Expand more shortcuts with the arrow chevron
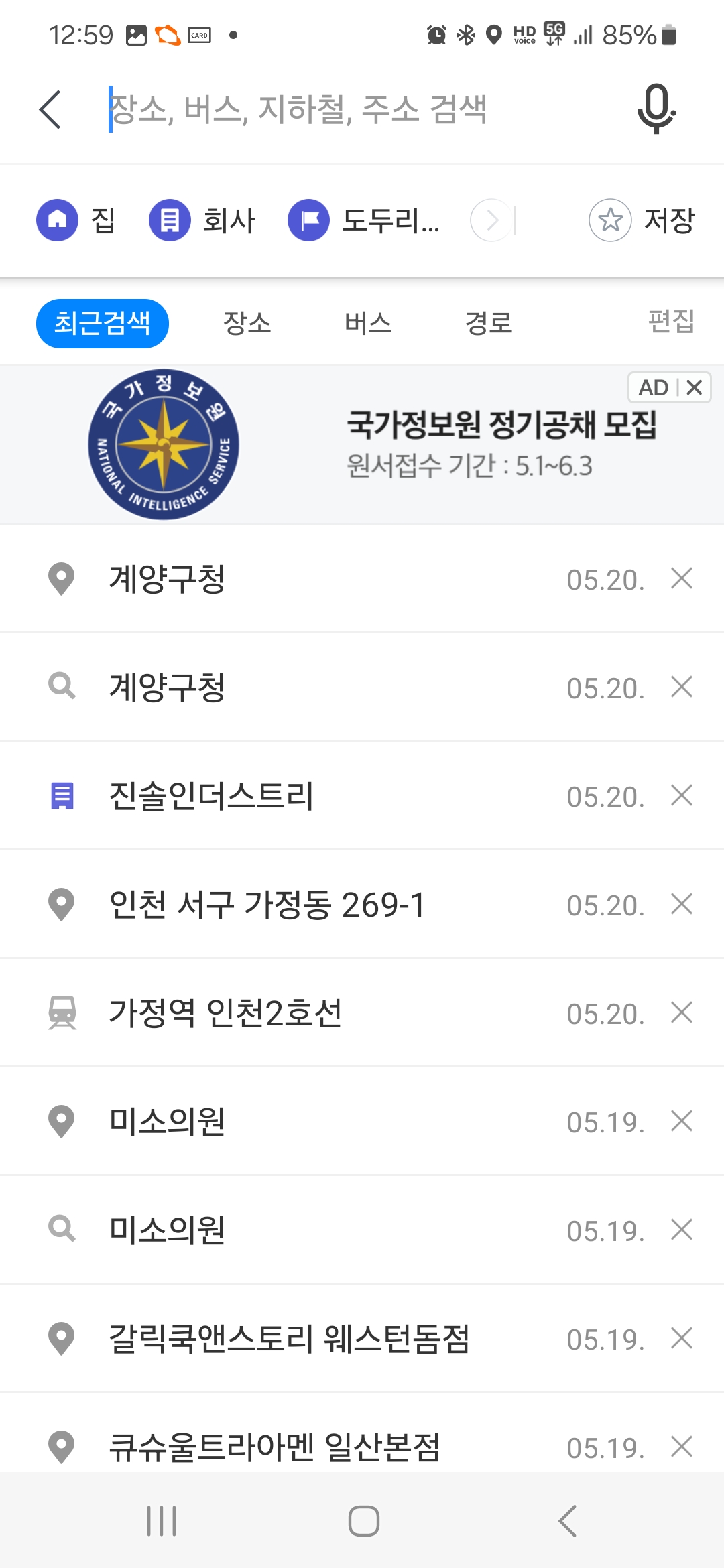Screen dimensions: 724x1568 (491, 220)
